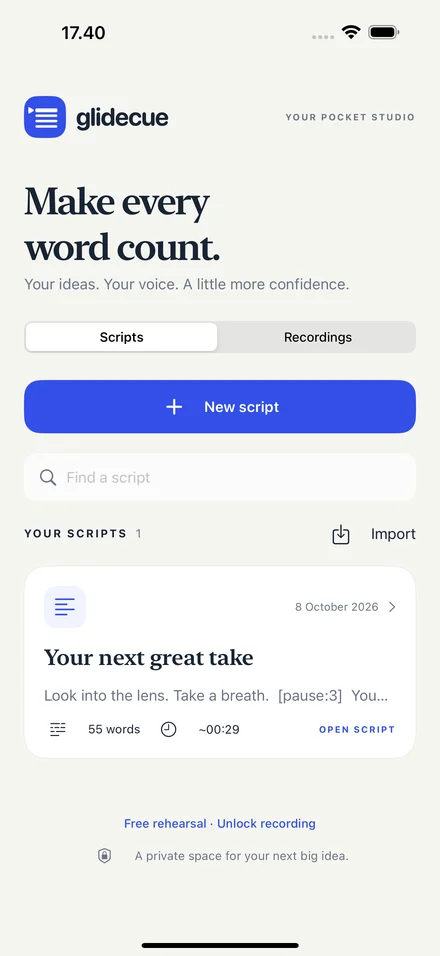Open the 'Your next great take' script card
Viewport: 440px width, 956px height.
click(x=220, y=662)
